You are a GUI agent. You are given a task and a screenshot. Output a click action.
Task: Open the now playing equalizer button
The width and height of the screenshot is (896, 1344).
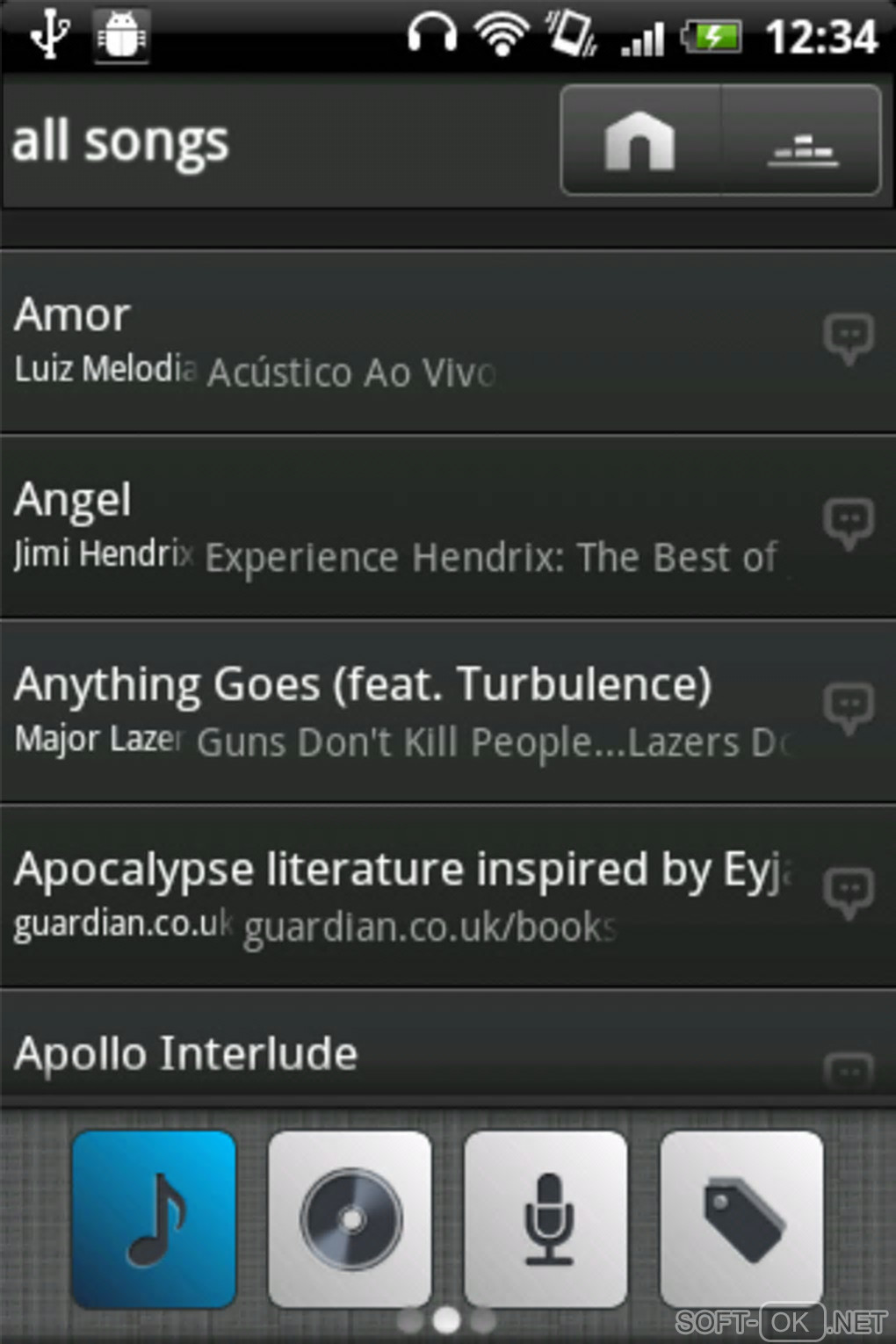point(802,141)
